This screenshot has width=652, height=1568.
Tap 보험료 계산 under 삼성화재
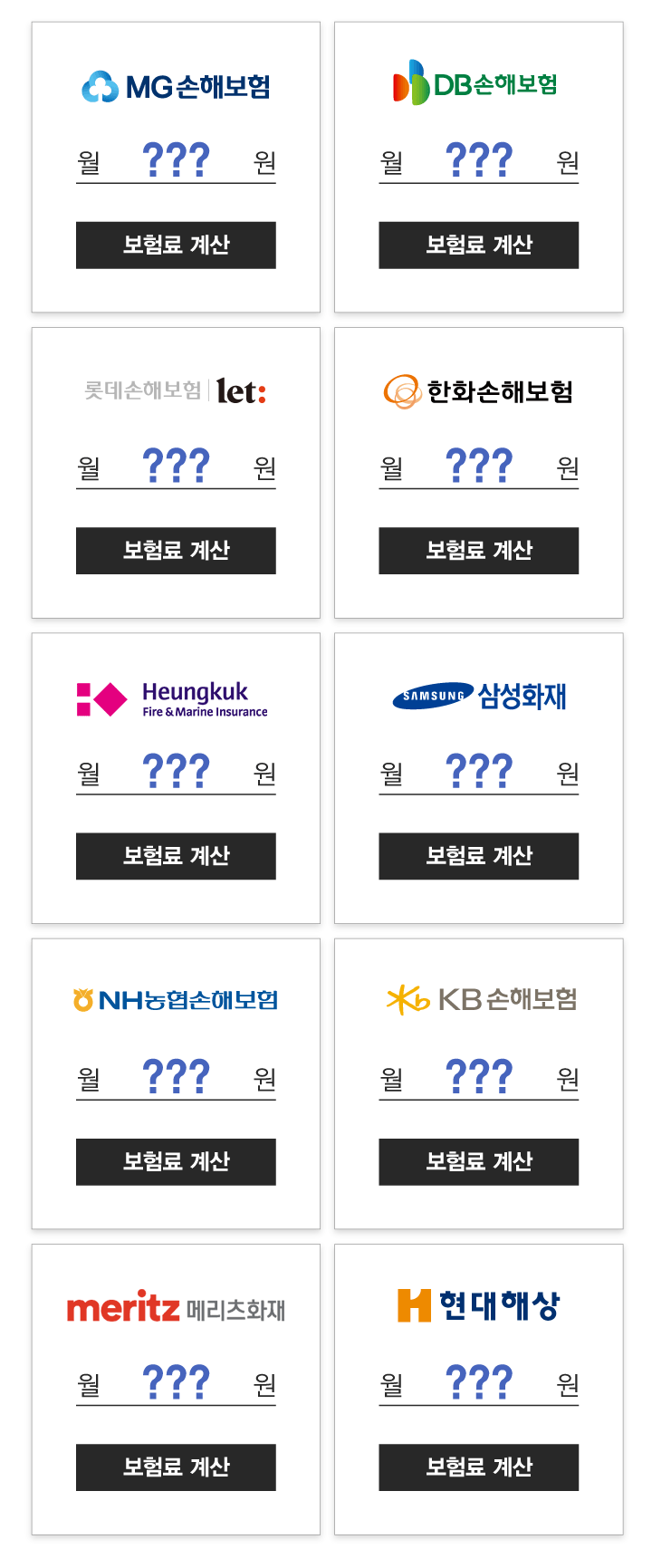point(478,856)
